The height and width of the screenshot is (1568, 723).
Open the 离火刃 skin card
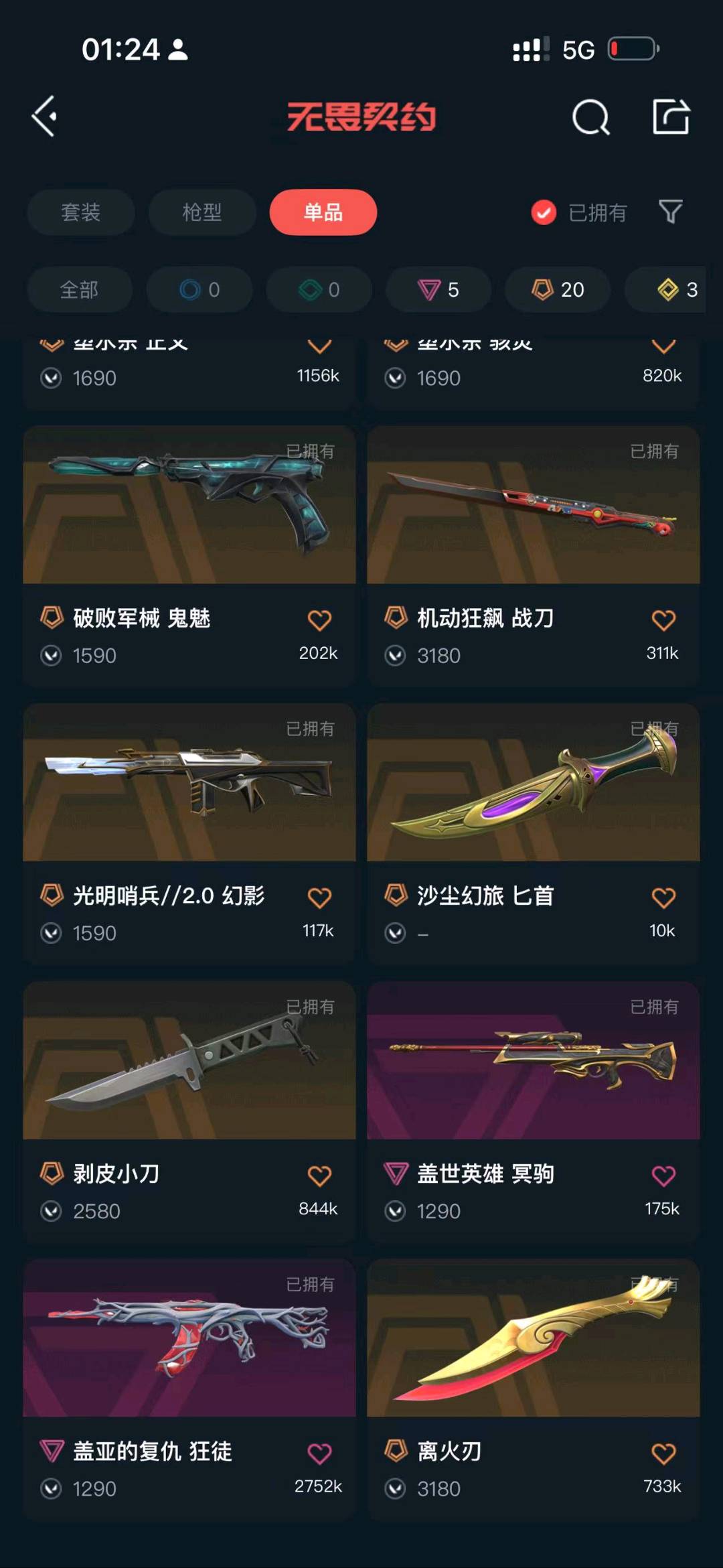(534, 1389)
